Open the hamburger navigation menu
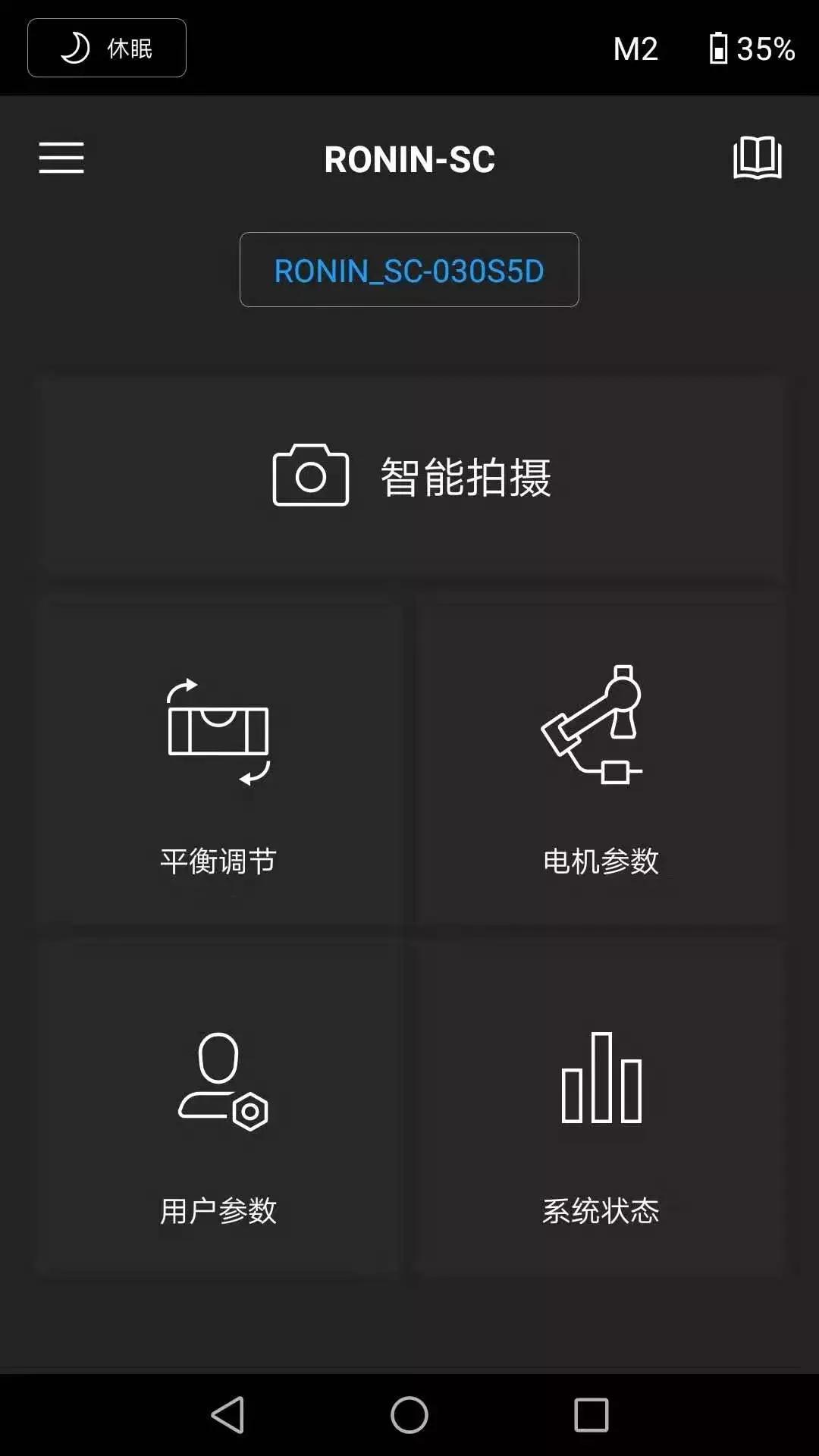Screen dimensions: 819x1456 [61, 159]
